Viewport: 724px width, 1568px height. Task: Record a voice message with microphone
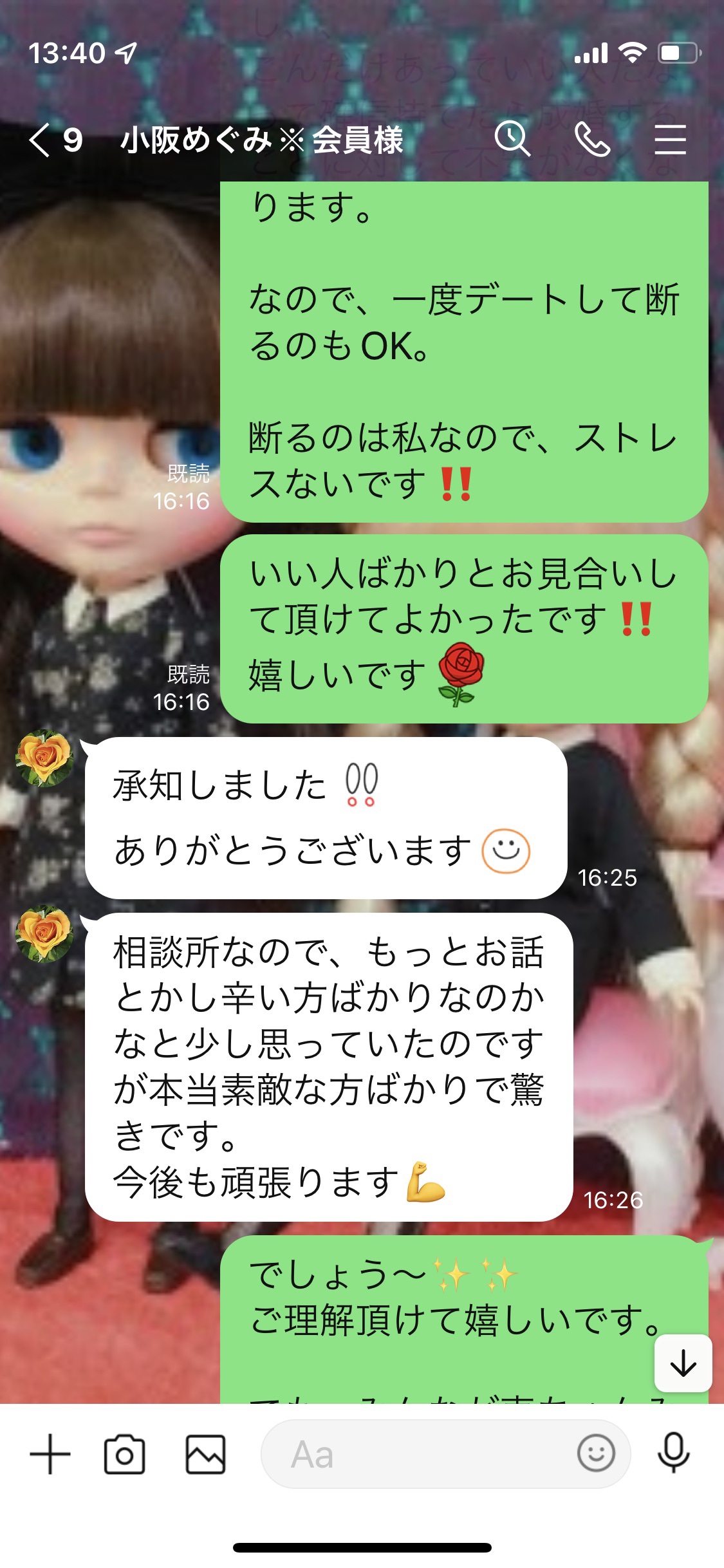pos(673,1453)
